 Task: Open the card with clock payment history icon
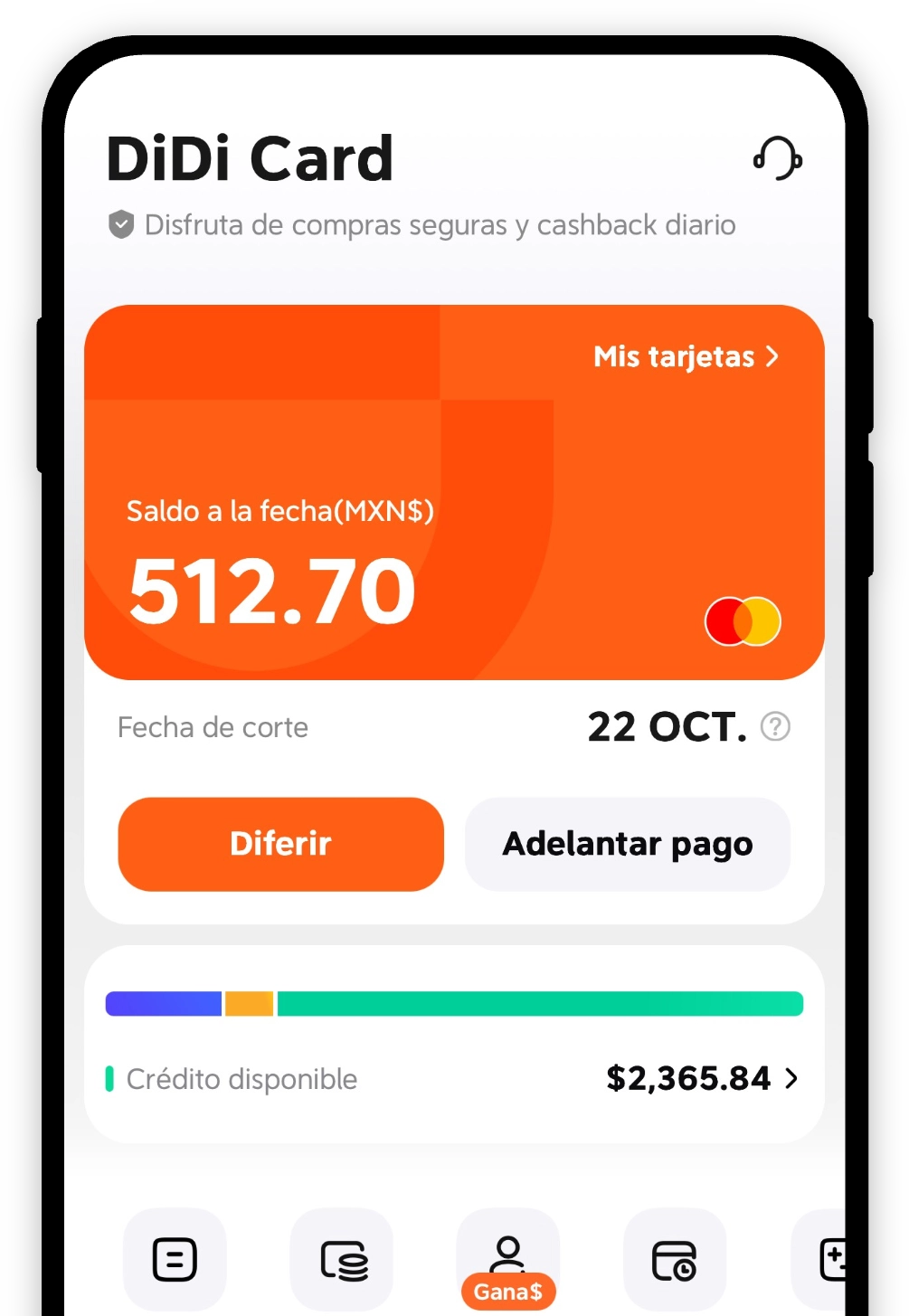674,1258
